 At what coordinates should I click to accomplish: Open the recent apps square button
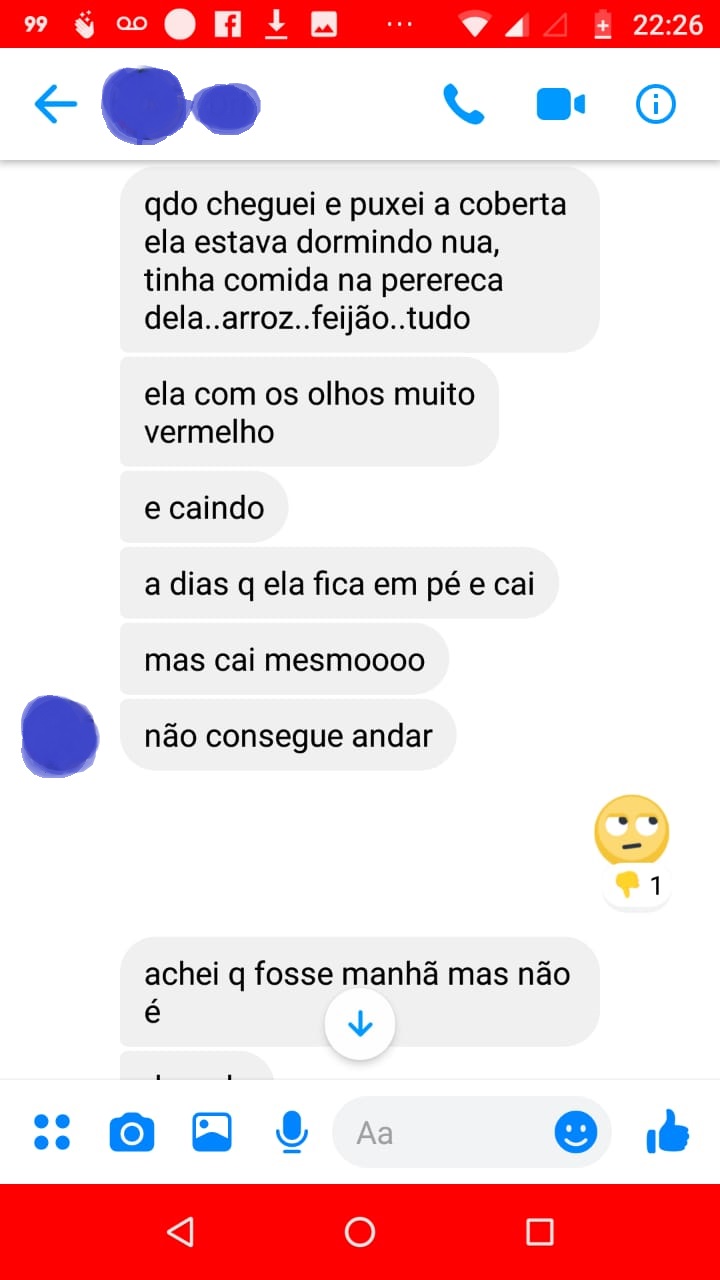(540, 1232)
